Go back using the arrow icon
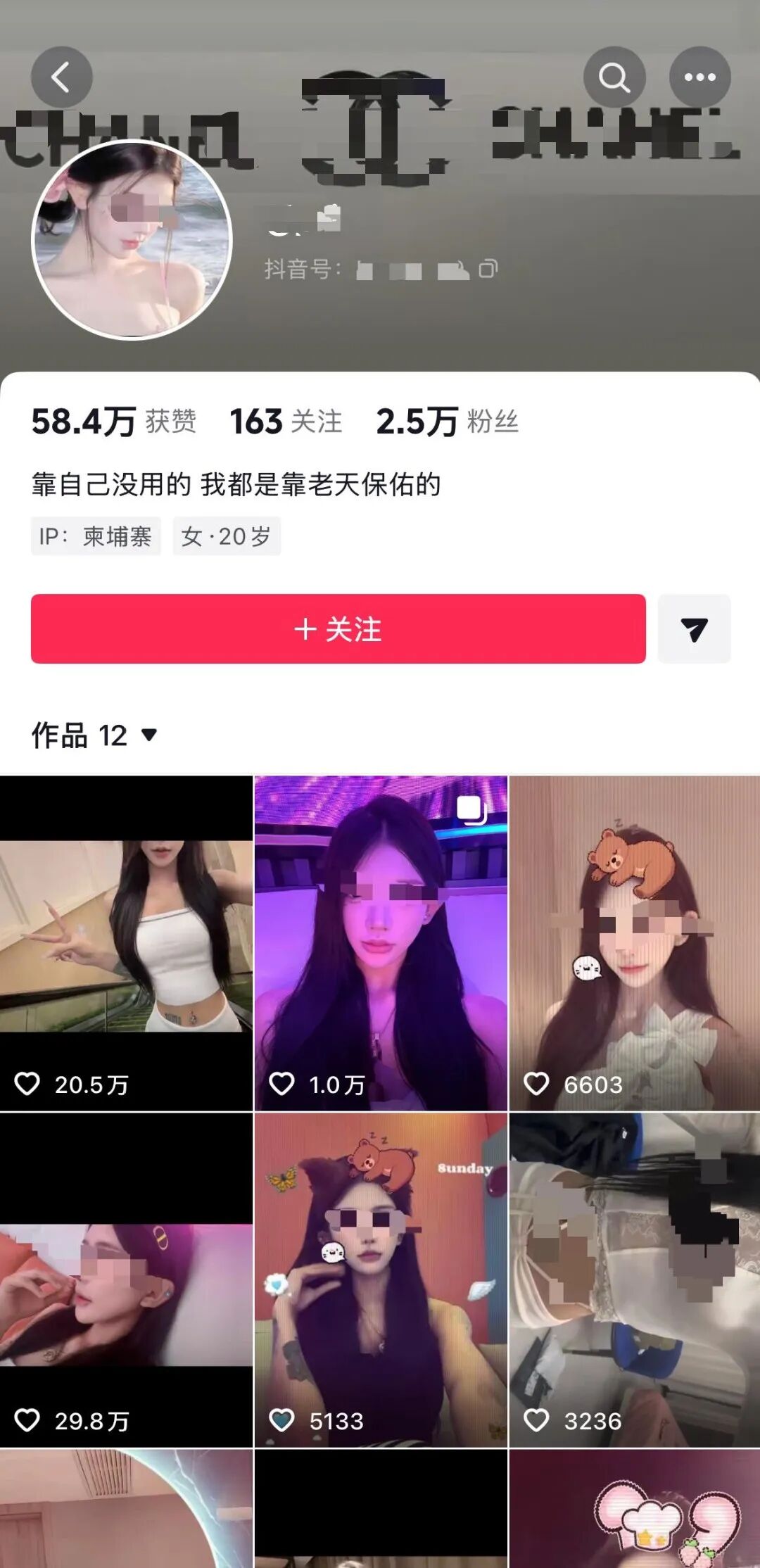The height and width of the screenshot is (1568, 760). pyautogui.click(x=62, y=77)
